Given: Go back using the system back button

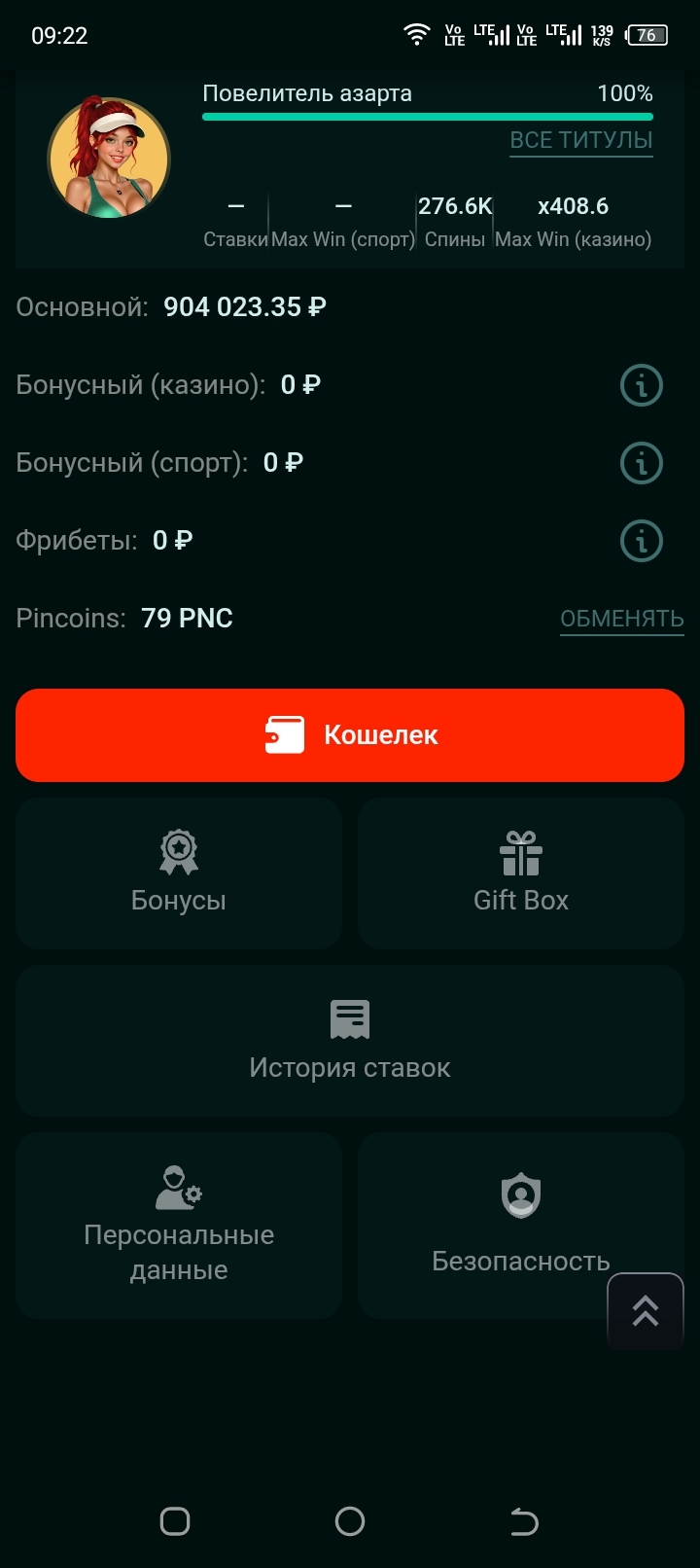Looking at the screenshot, I should click(524, 1521).
